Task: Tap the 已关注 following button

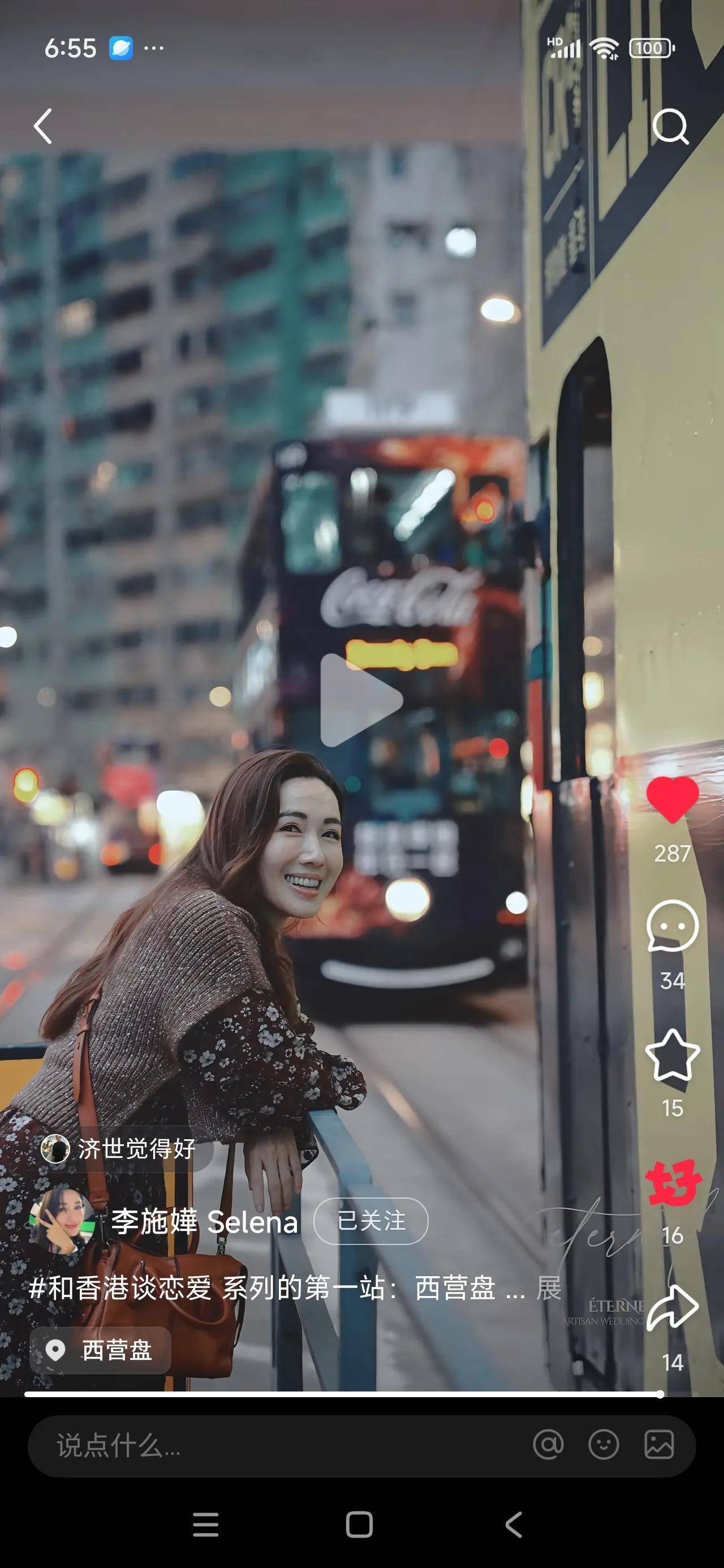Action: 371,1221
